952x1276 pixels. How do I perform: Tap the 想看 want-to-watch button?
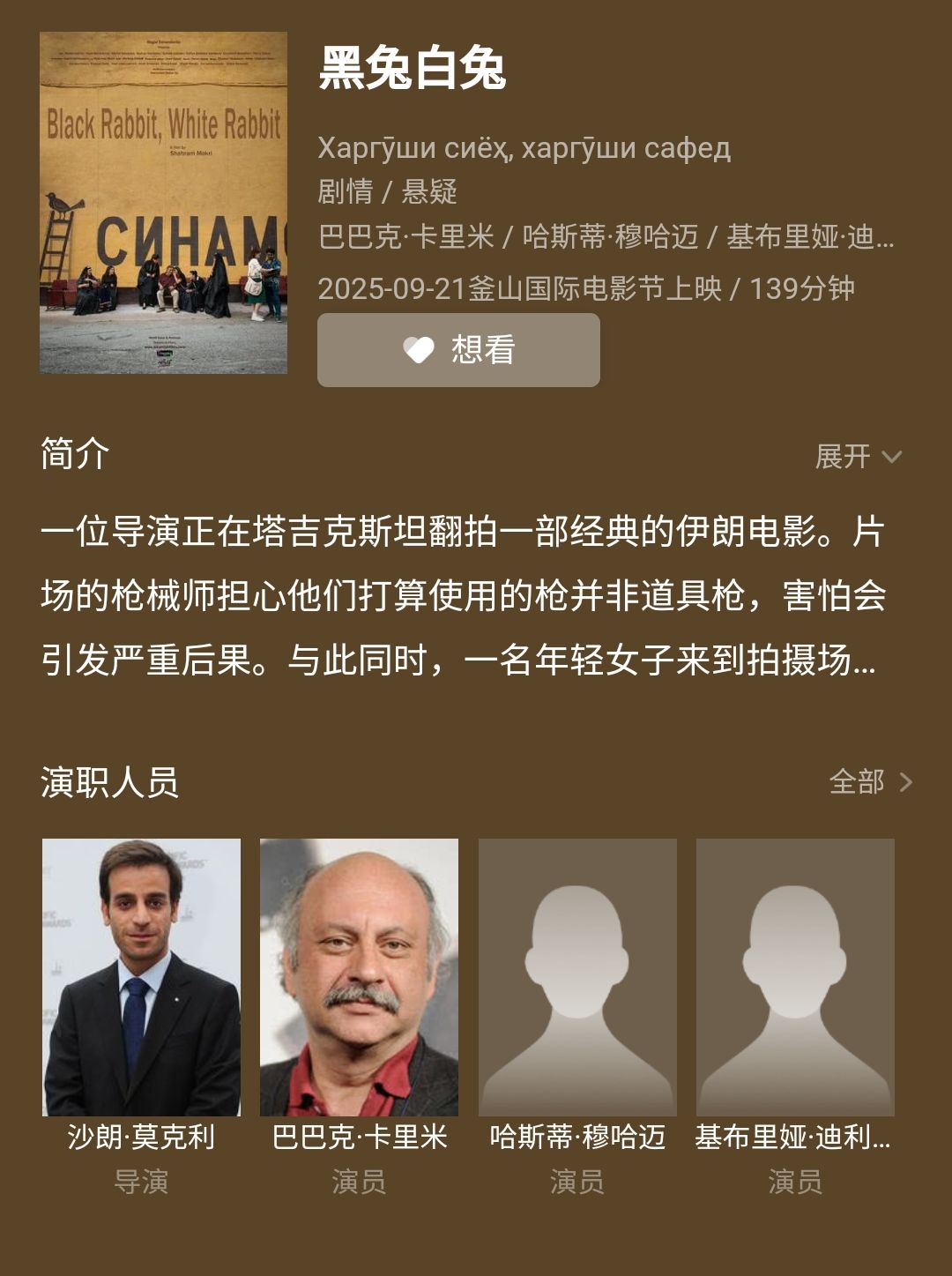click(x=458, y=350)
